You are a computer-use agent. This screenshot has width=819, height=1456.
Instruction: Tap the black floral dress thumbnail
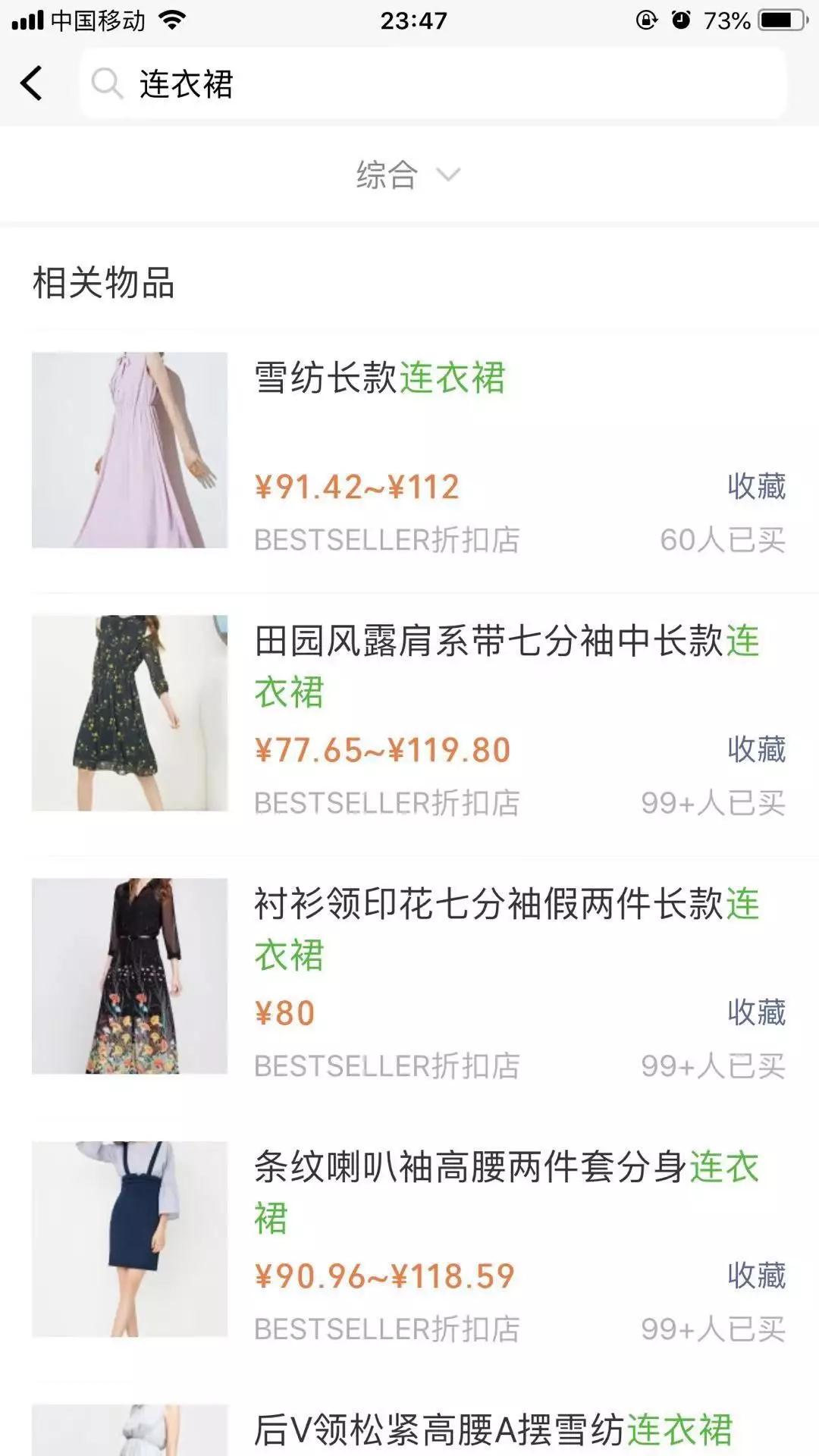point(127,713)
